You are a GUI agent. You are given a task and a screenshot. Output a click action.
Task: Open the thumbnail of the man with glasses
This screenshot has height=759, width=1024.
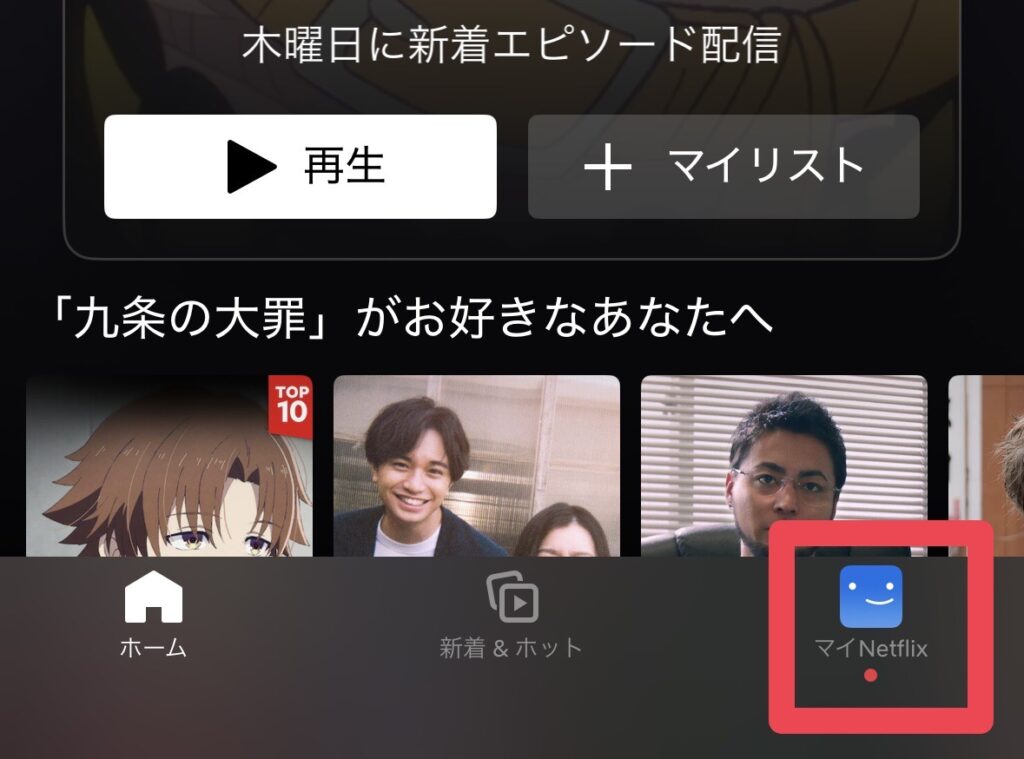coord(783,466)
